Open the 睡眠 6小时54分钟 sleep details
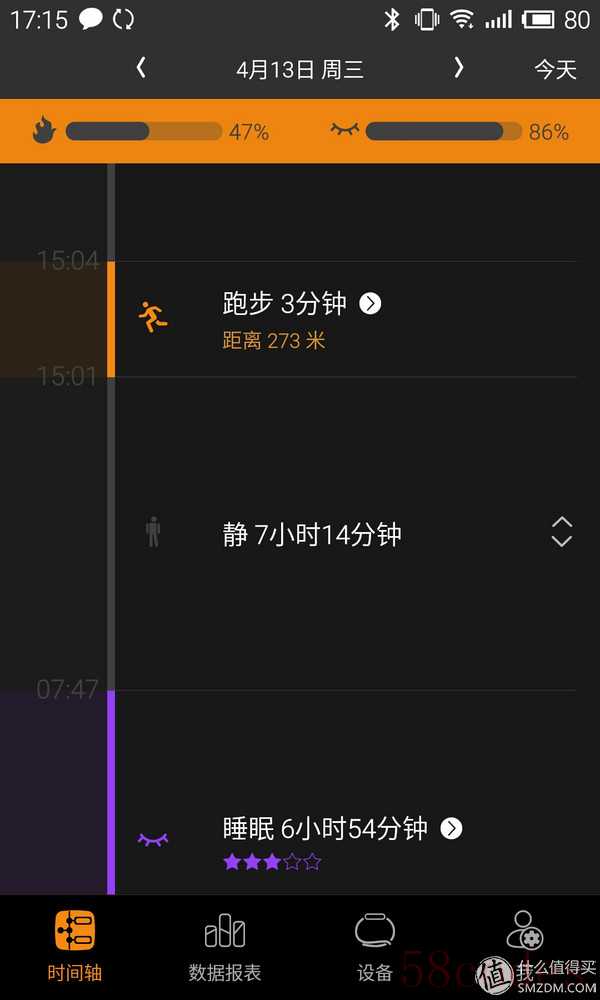Viewport: 600px width, 1000px height. click(452, 828)
